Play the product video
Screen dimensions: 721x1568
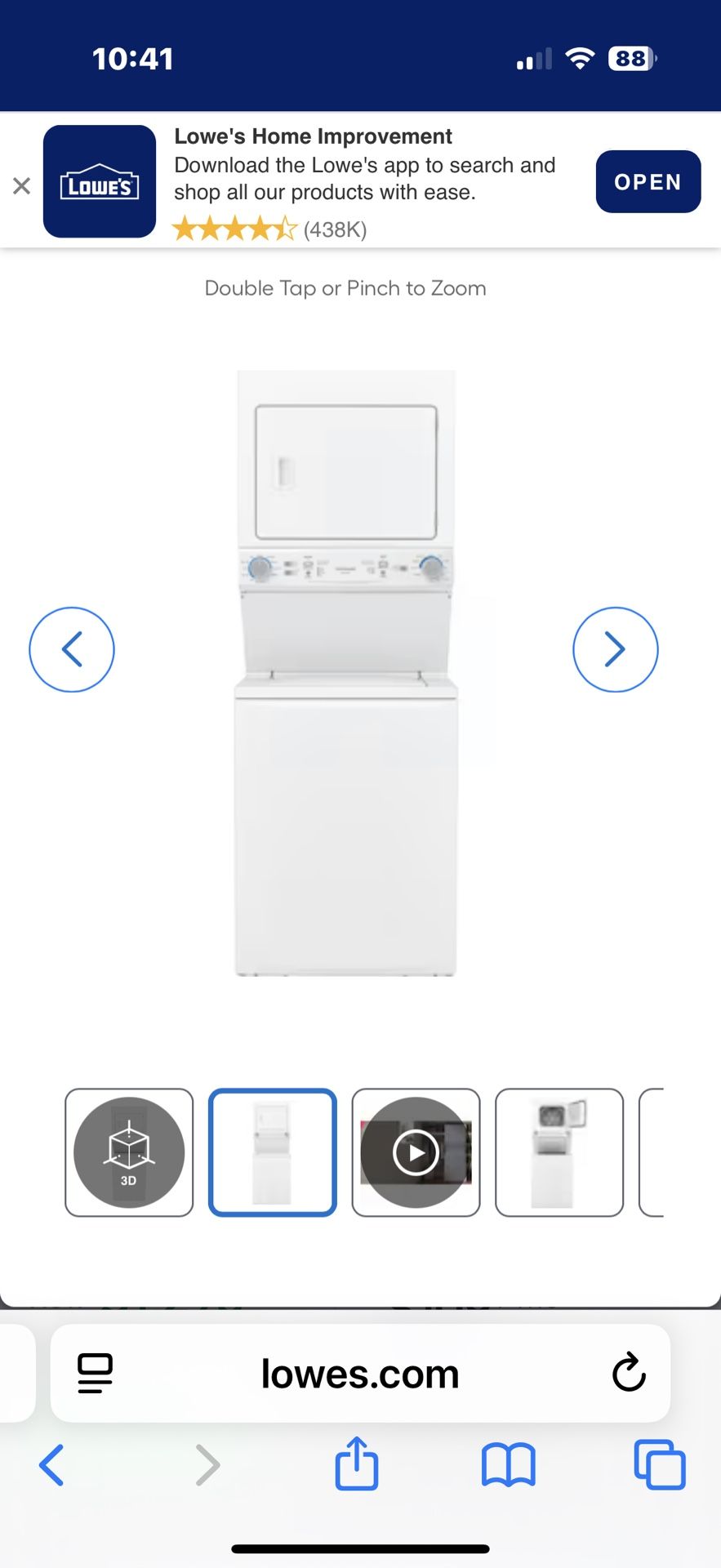(416, 1152)
